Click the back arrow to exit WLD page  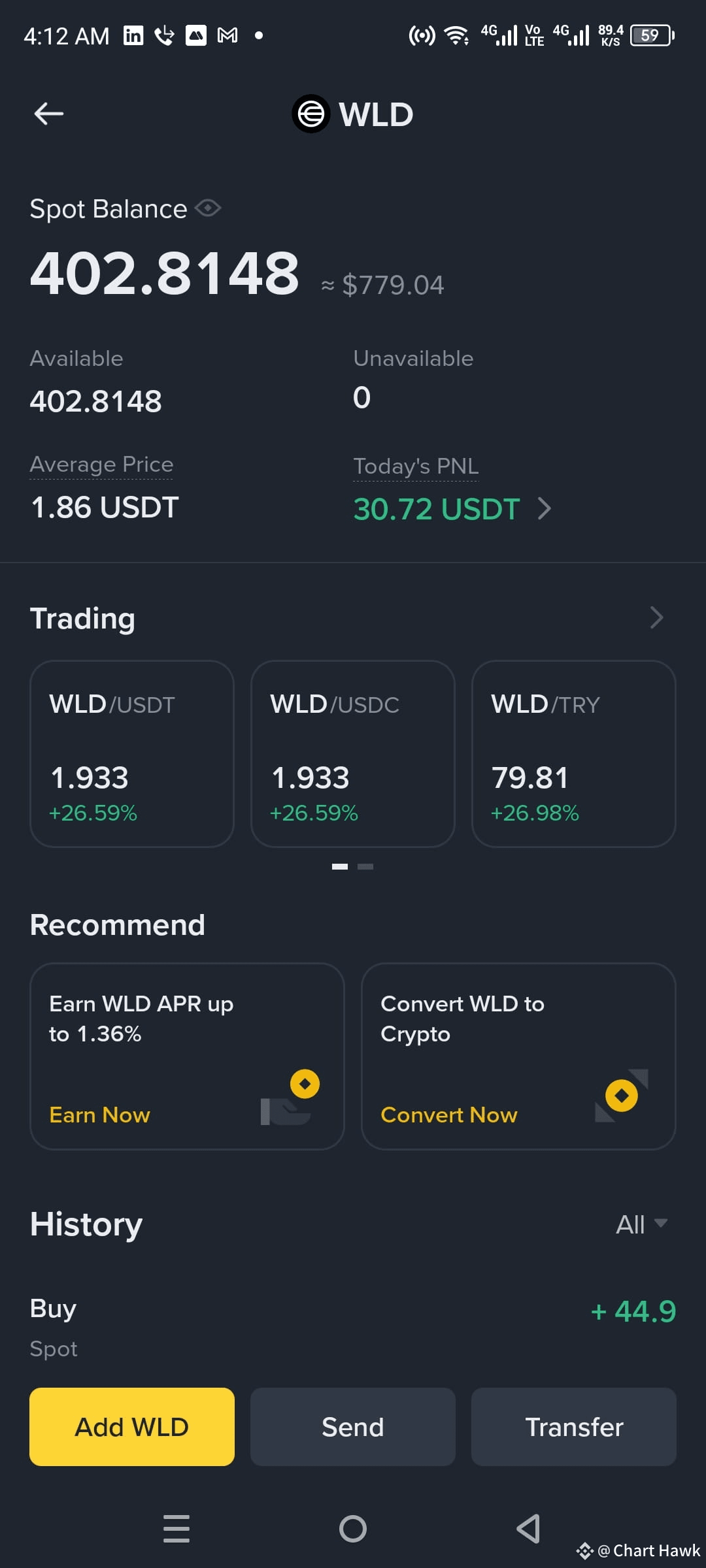tap(48, 113)
